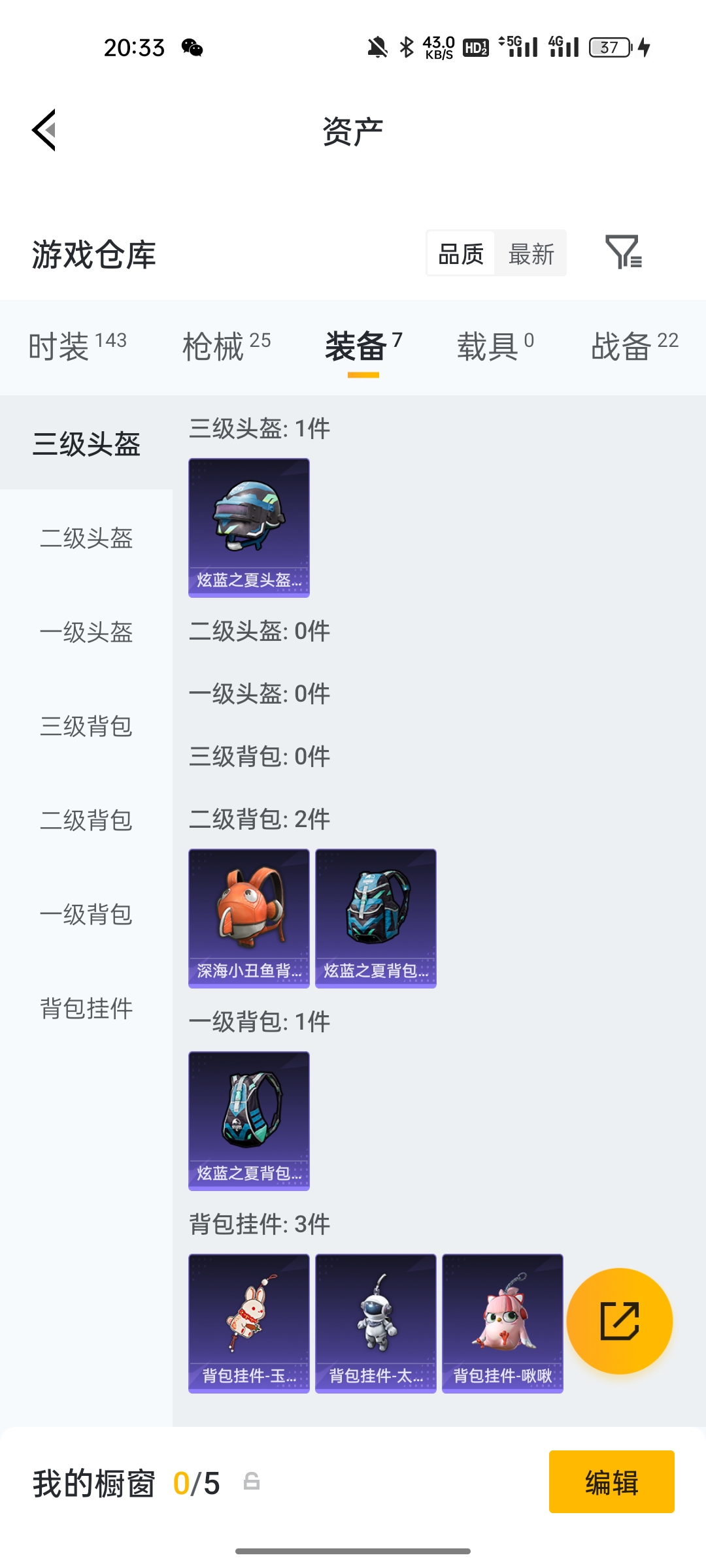Jump to 背包挂件 in the sidebar

86,1009
